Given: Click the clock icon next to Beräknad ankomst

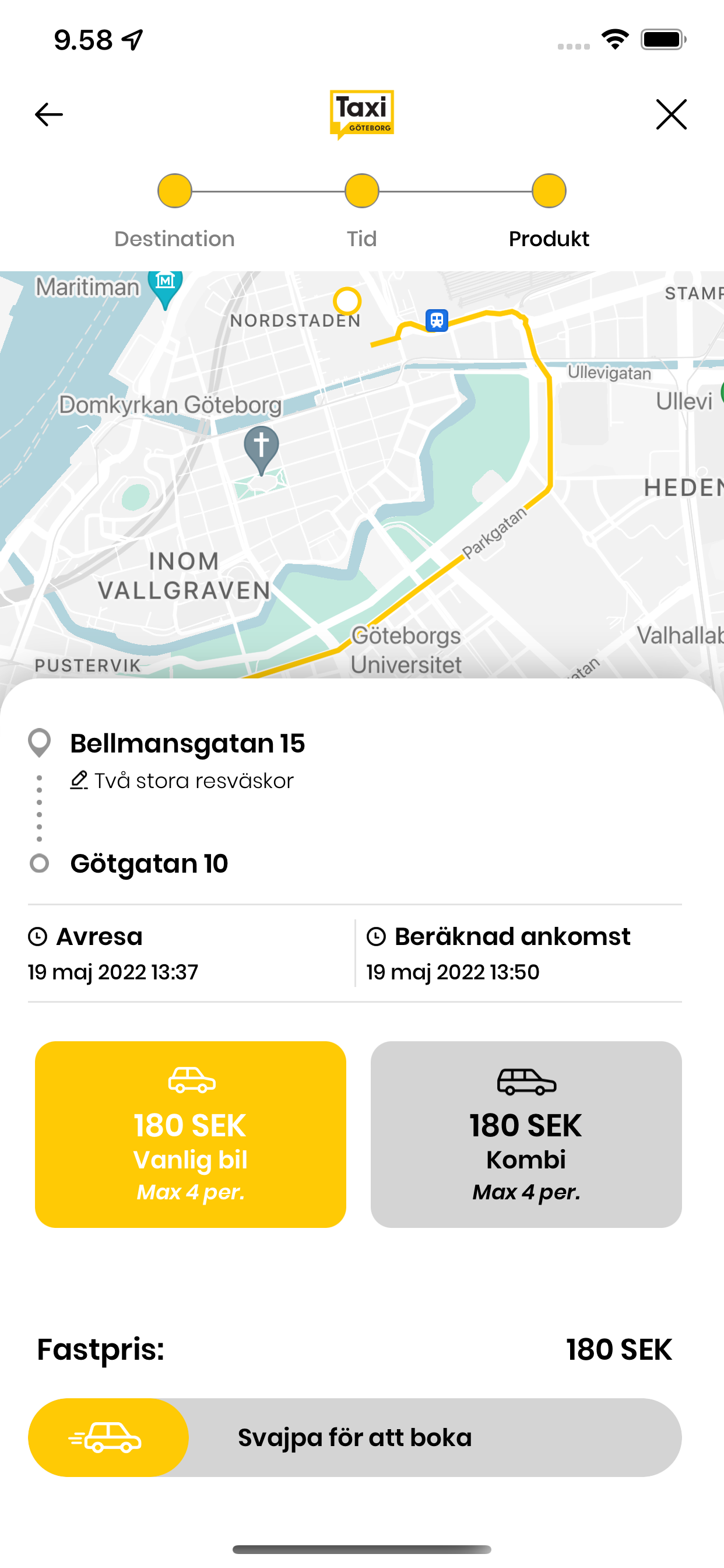Looking at the screenshot, I should click(x=377, y=936).
